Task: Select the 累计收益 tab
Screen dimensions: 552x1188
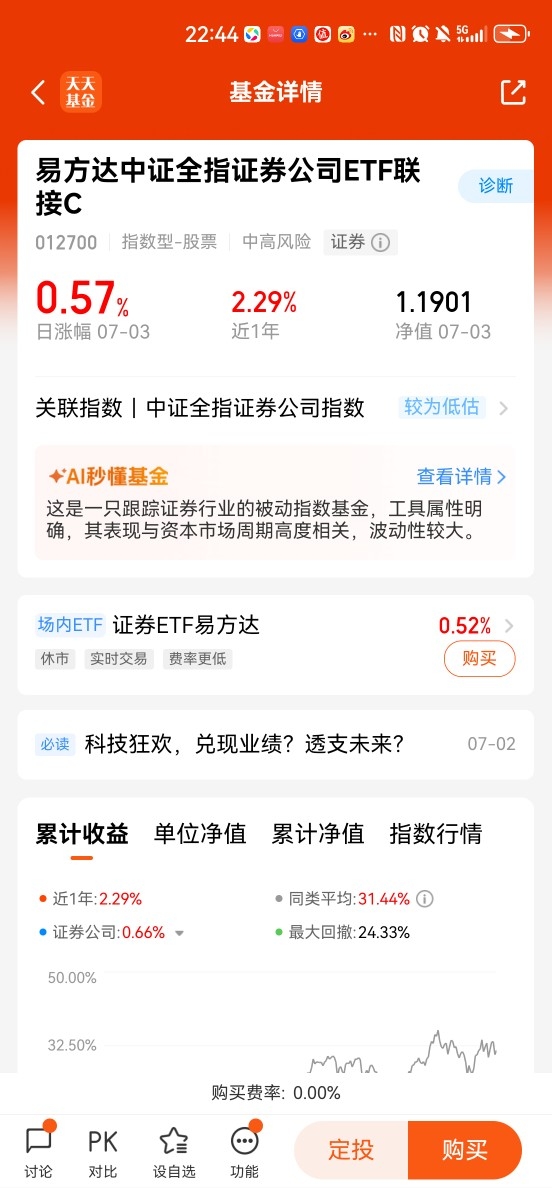Action: [x=82, y=834]
